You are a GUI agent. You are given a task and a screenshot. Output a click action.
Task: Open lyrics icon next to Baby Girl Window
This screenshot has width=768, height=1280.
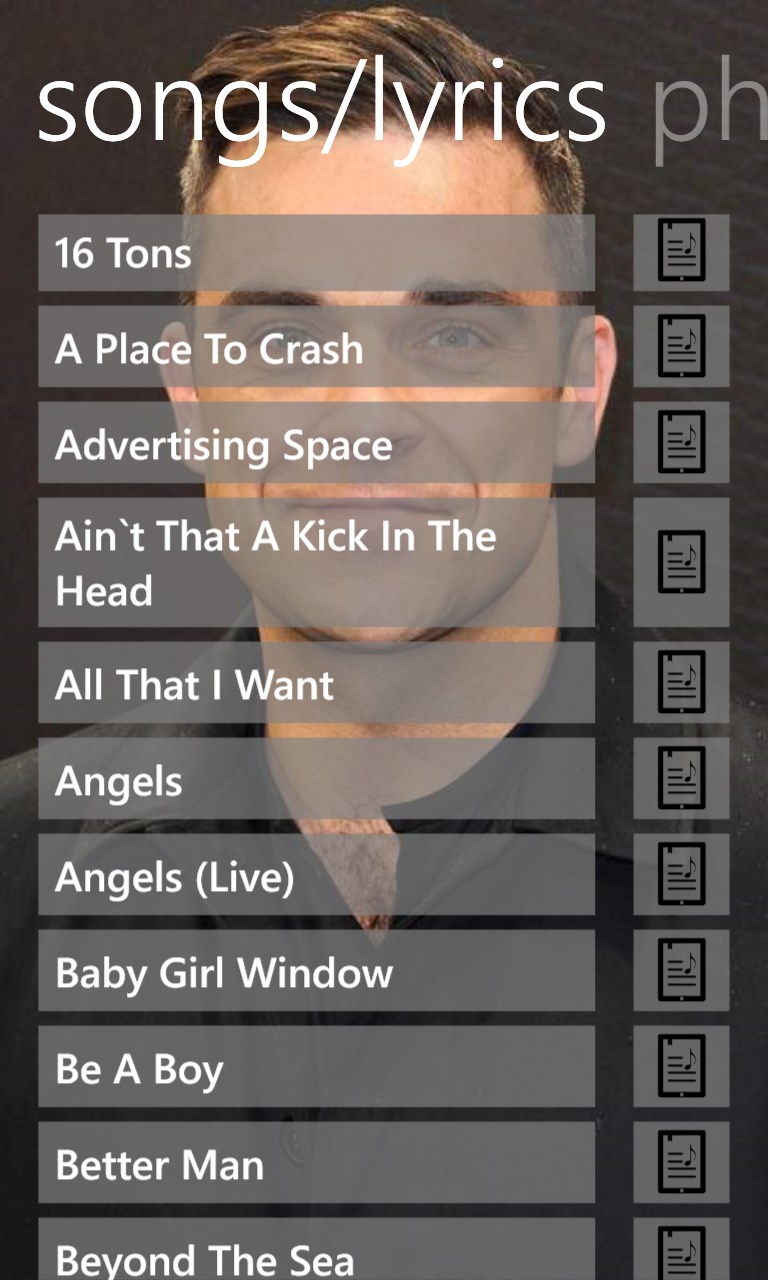(x=681, y=972)
